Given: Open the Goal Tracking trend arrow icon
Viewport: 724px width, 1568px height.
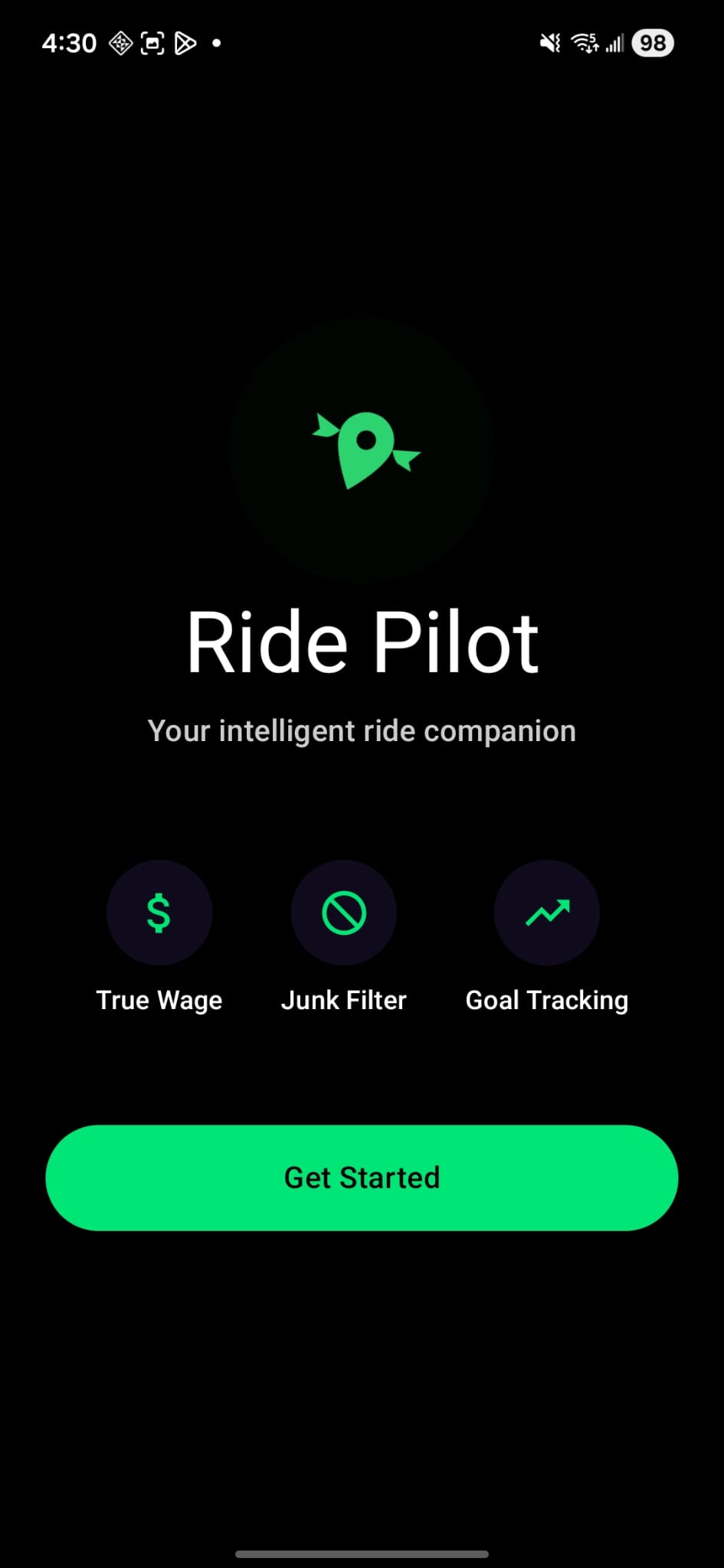Looking at the screenshot, I should pyautogui.click(x=546, y=911).
